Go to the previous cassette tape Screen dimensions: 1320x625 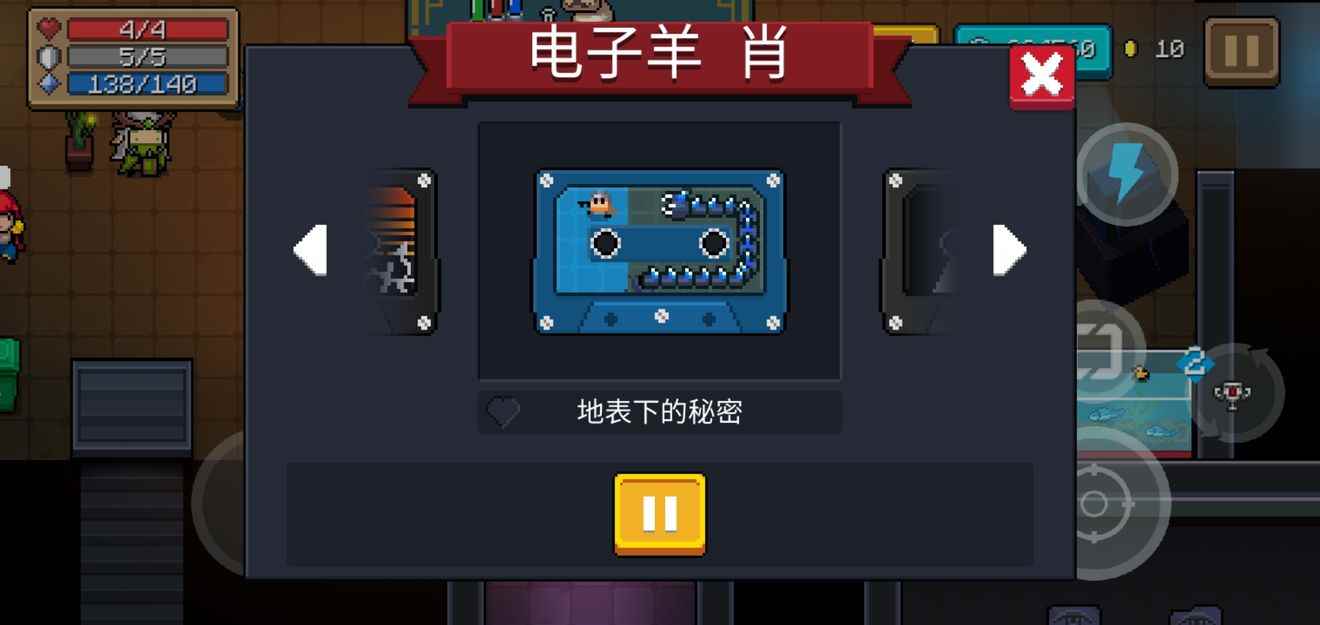click(x=311, y=250)
